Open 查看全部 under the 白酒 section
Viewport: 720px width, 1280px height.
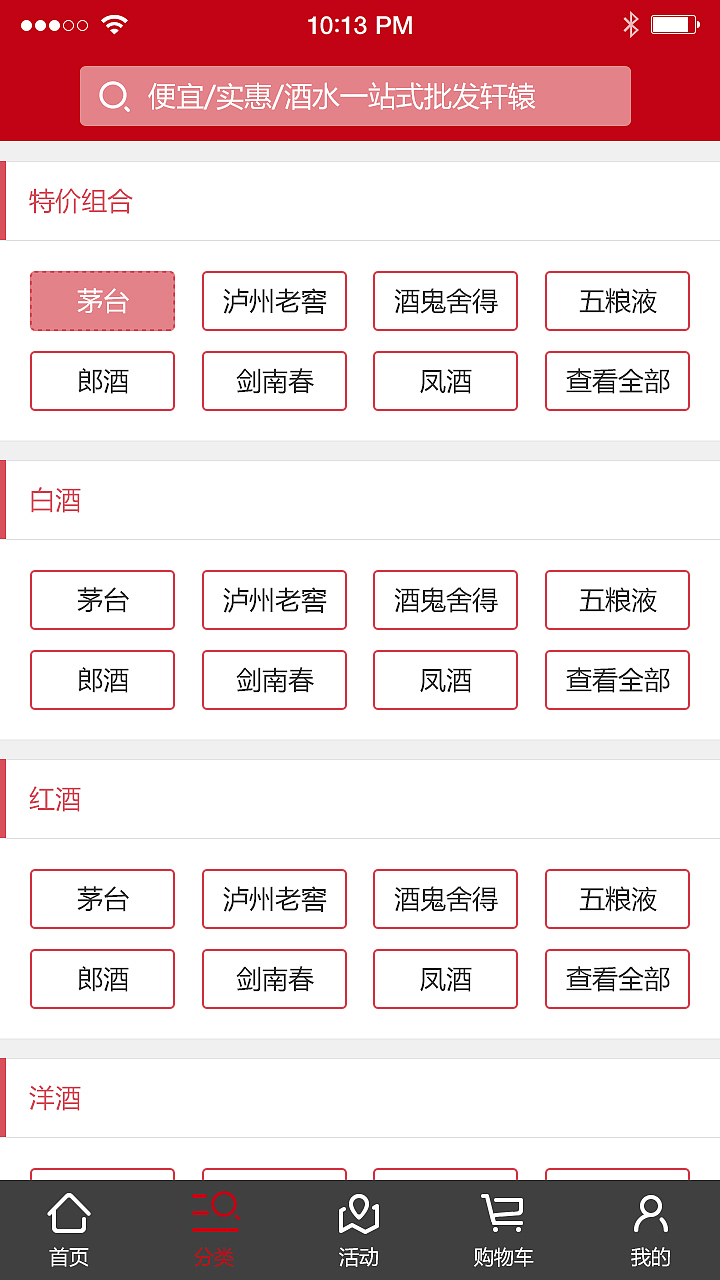coord(616,680)
